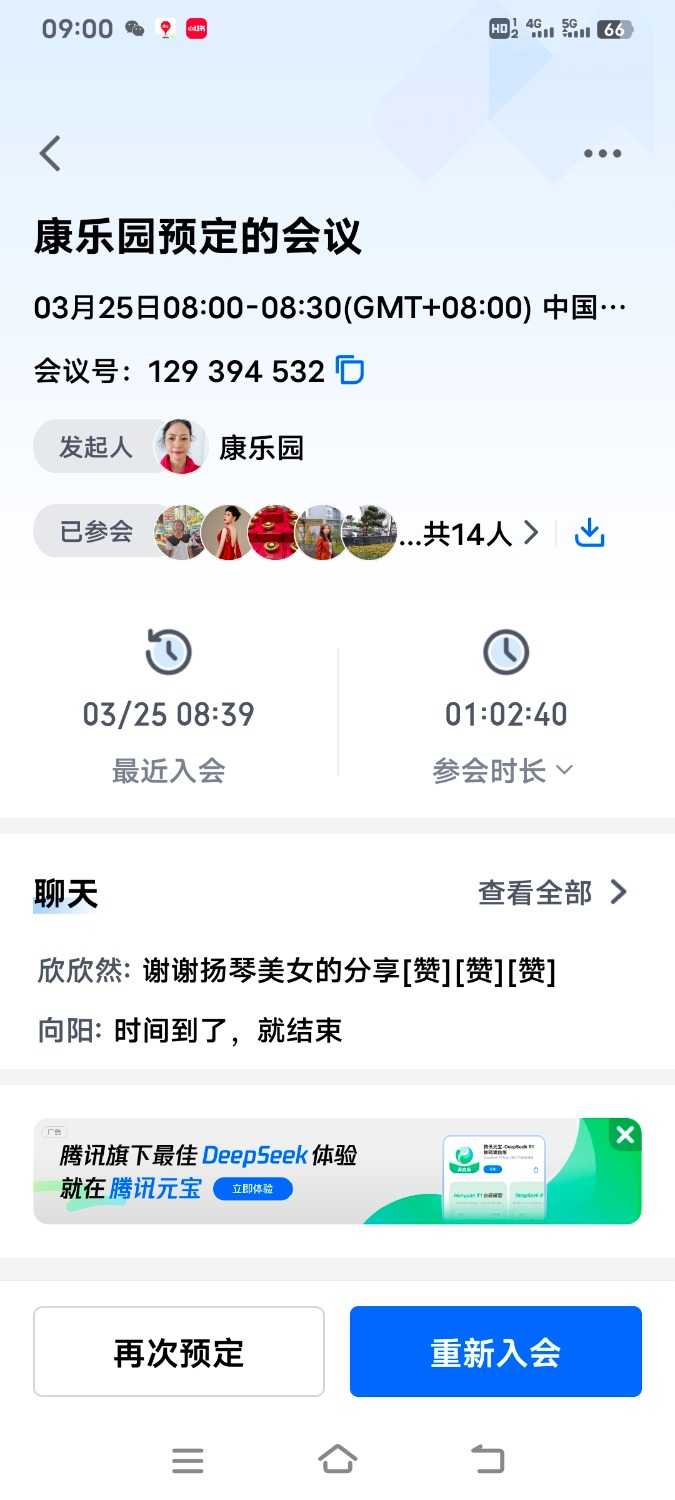The height and width of the screenshot is (1500, 675).
Task: Go to the system home screen
Action: (337, 1460)
